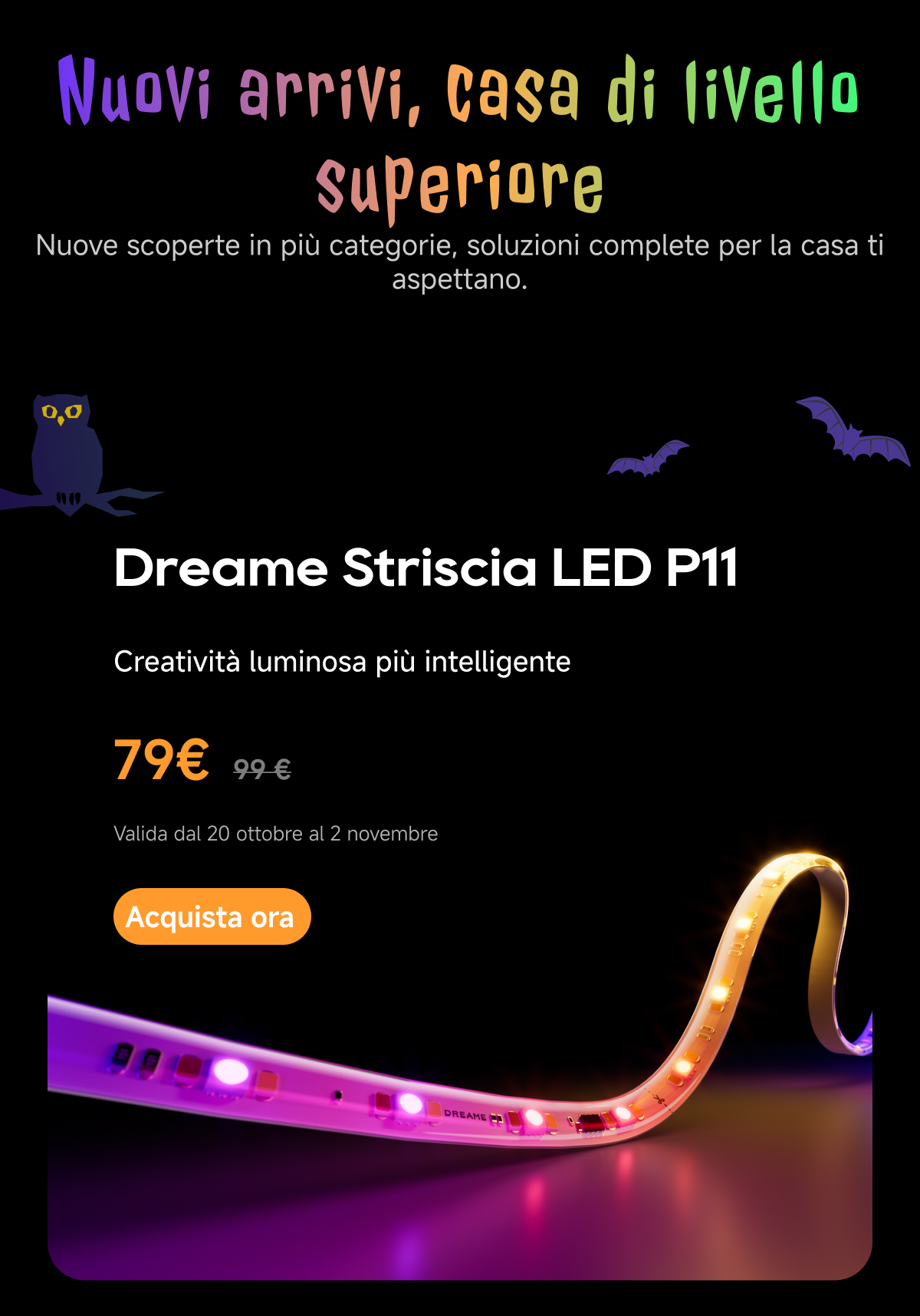The width and height of the screenshot is (920, 1316).
Task: Open the Dreame Striscia LED P11 product image
Action: click(x=460, y=1112)
